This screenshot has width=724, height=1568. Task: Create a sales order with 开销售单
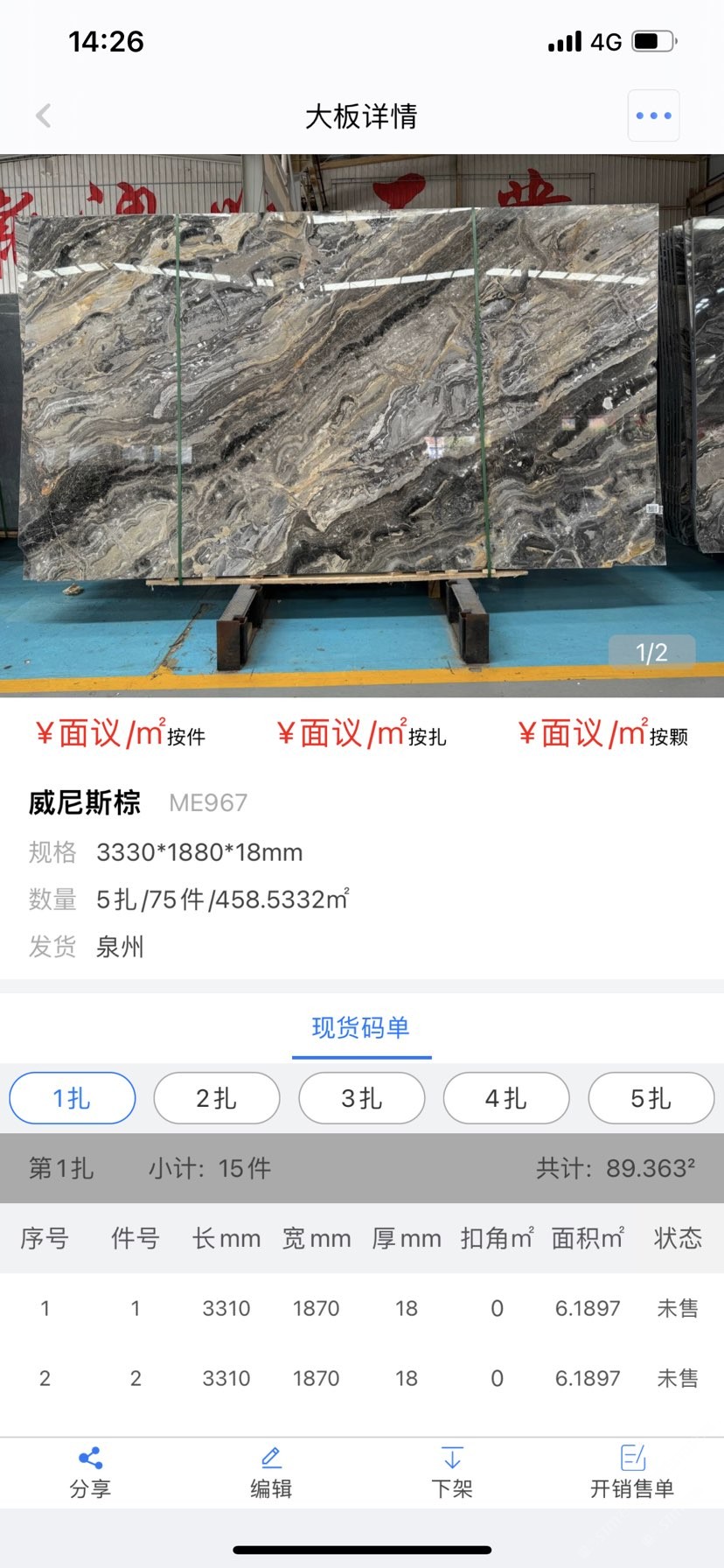[x=632, y=1473]
